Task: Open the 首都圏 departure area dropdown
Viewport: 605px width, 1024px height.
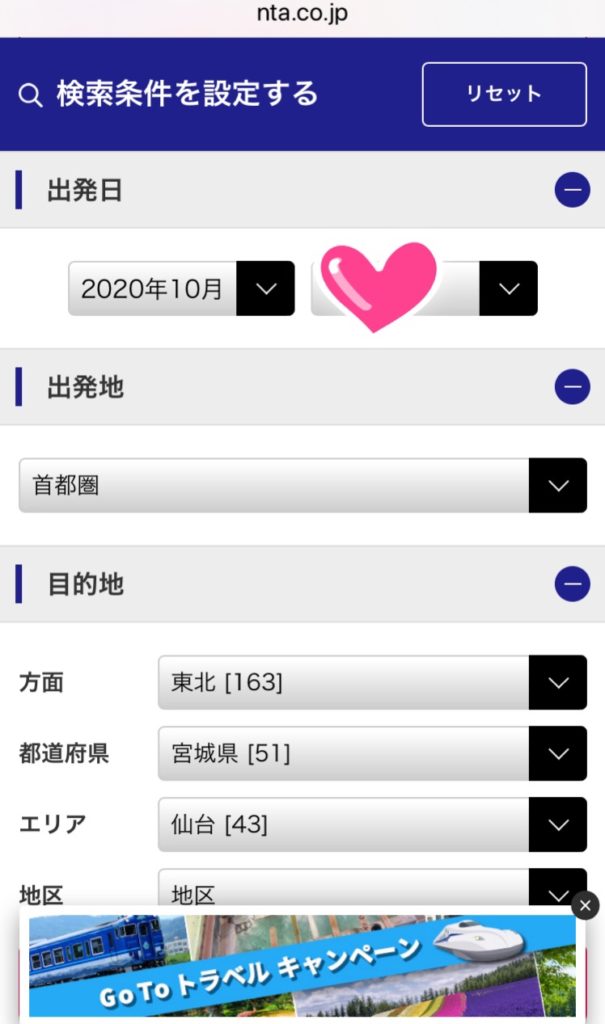Action: [x=302, y=485]
